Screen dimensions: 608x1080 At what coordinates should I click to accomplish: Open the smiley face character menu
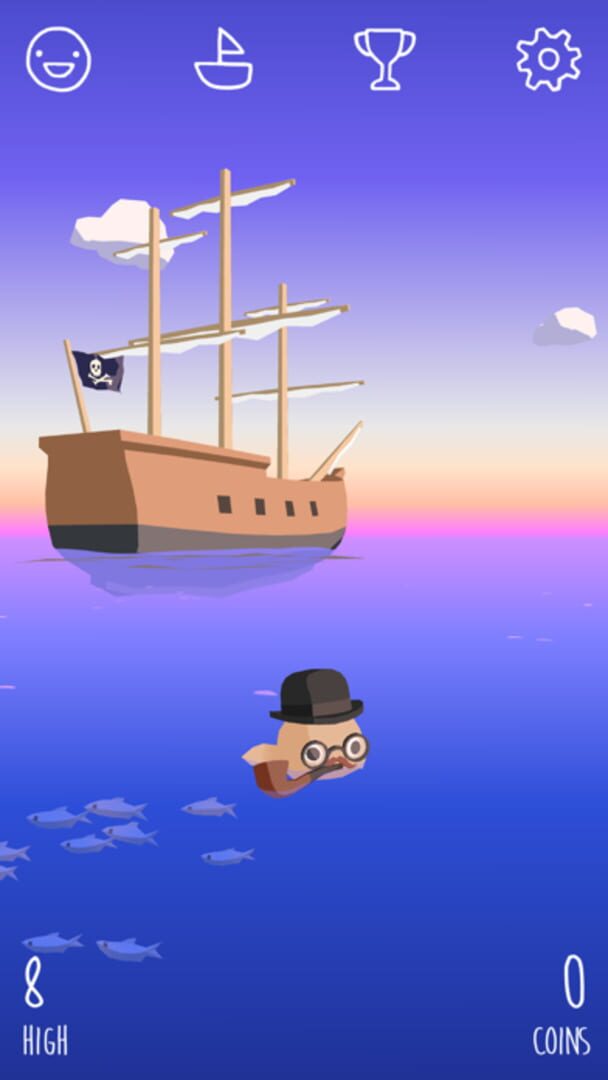[x=58, y=59]
